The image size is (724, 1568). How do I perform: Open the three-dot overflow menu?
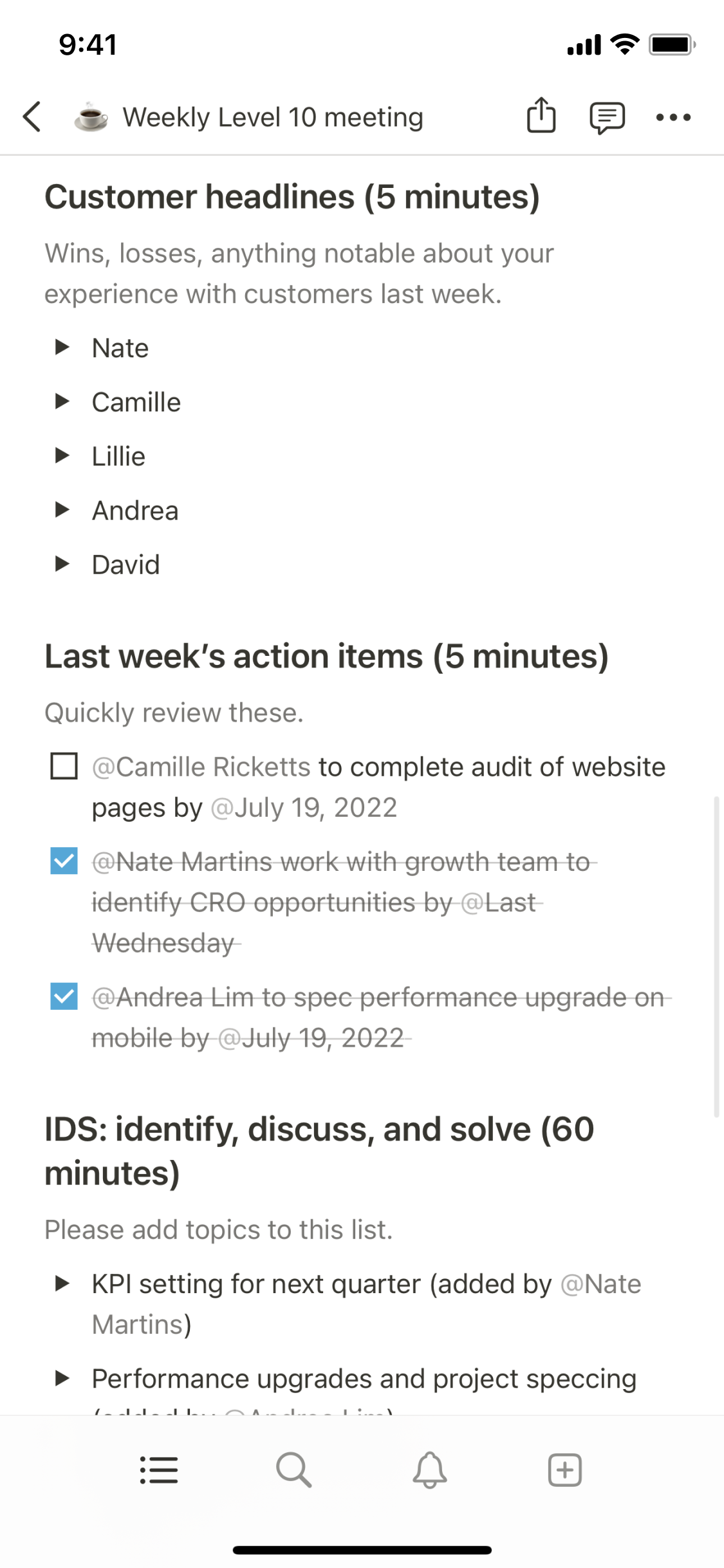click(x=673, y=117)
